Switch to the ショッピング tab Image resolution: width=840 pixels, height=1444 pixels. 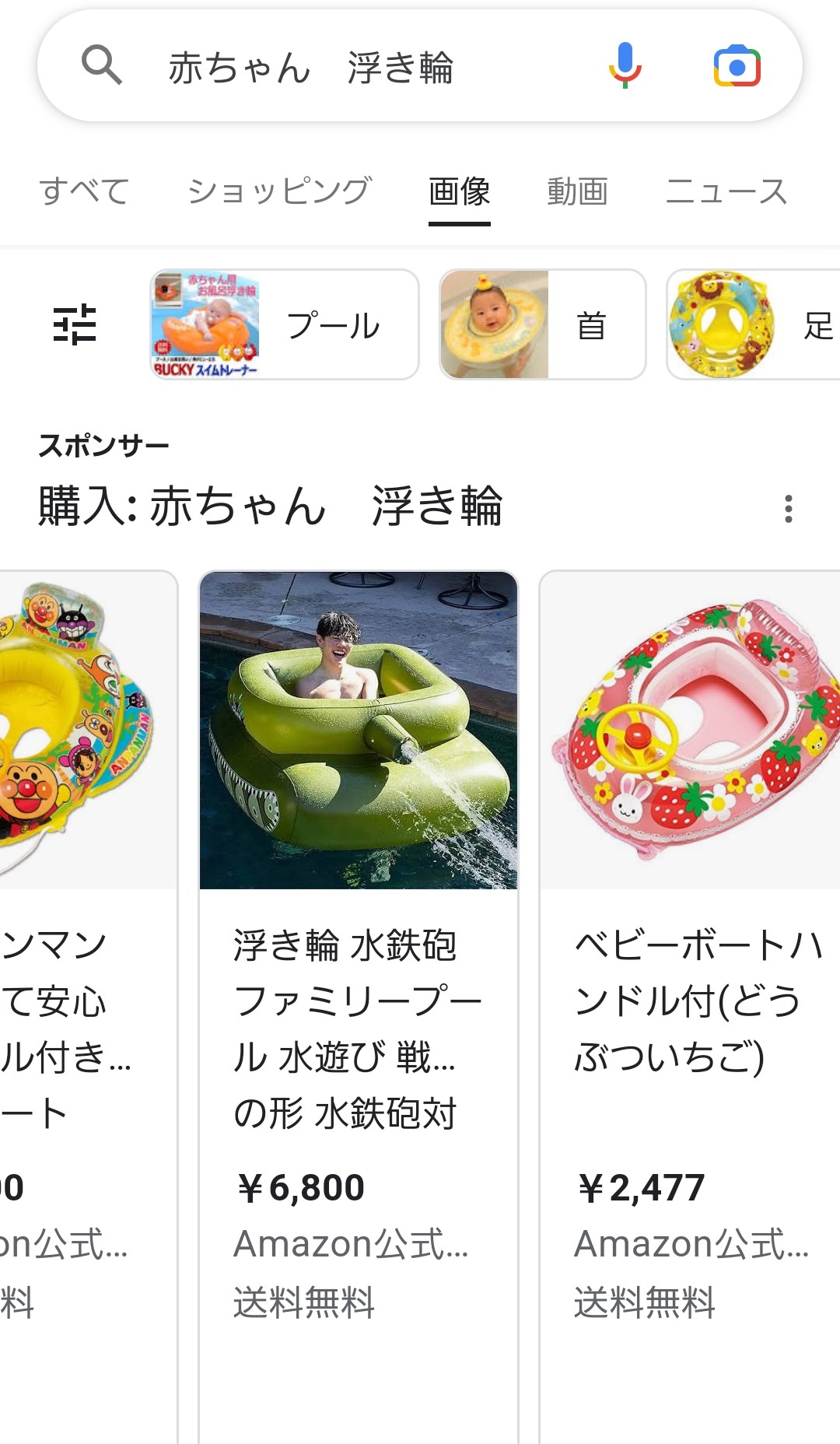pos(279,191)
